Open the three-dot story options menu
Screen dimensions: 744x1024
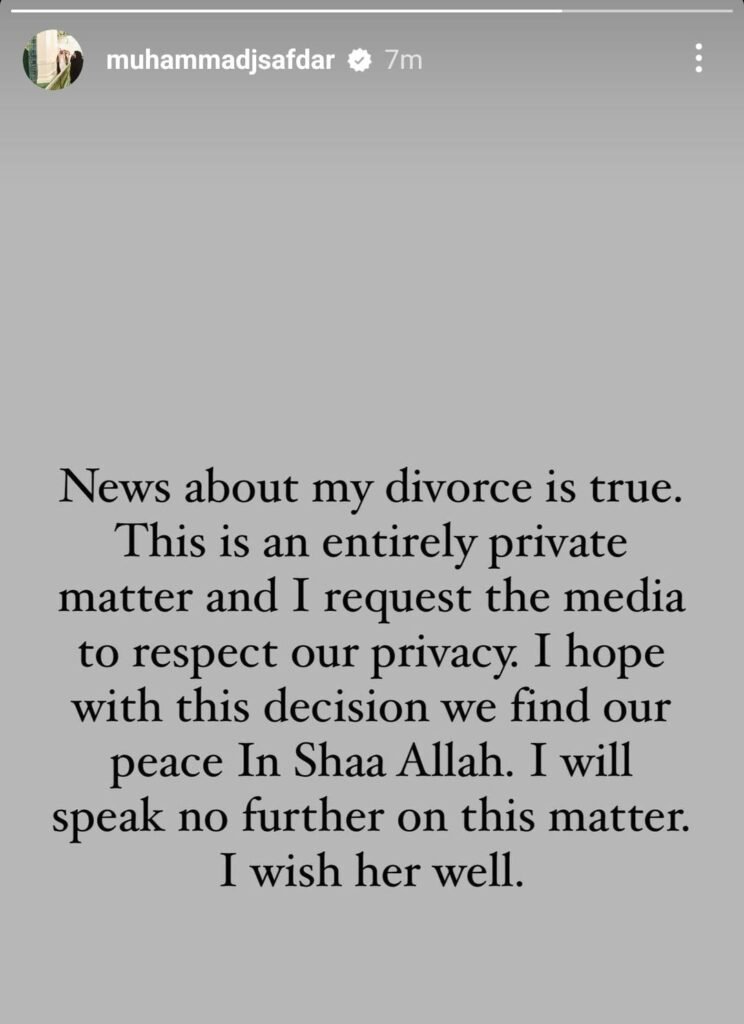tap(698, 59)
